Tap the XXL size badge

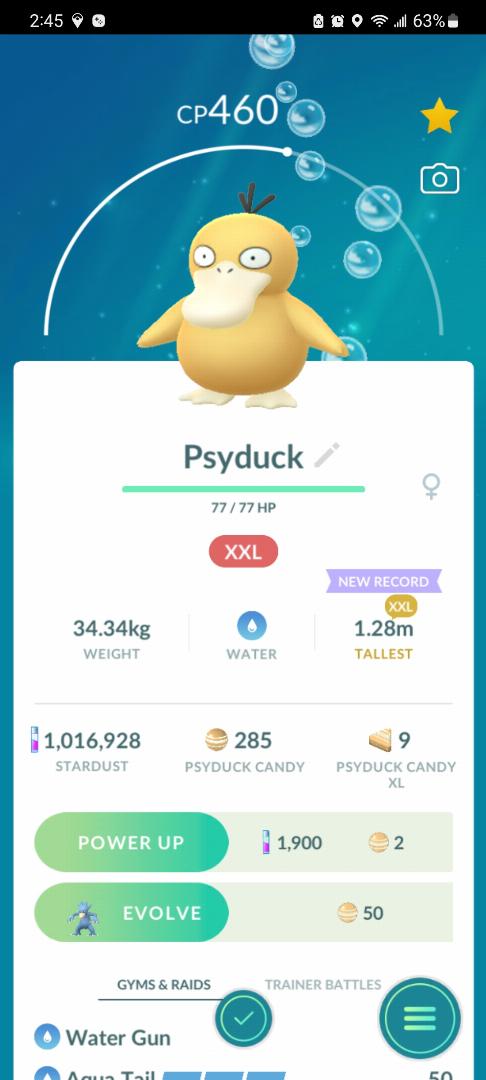(x=244, y=552)
